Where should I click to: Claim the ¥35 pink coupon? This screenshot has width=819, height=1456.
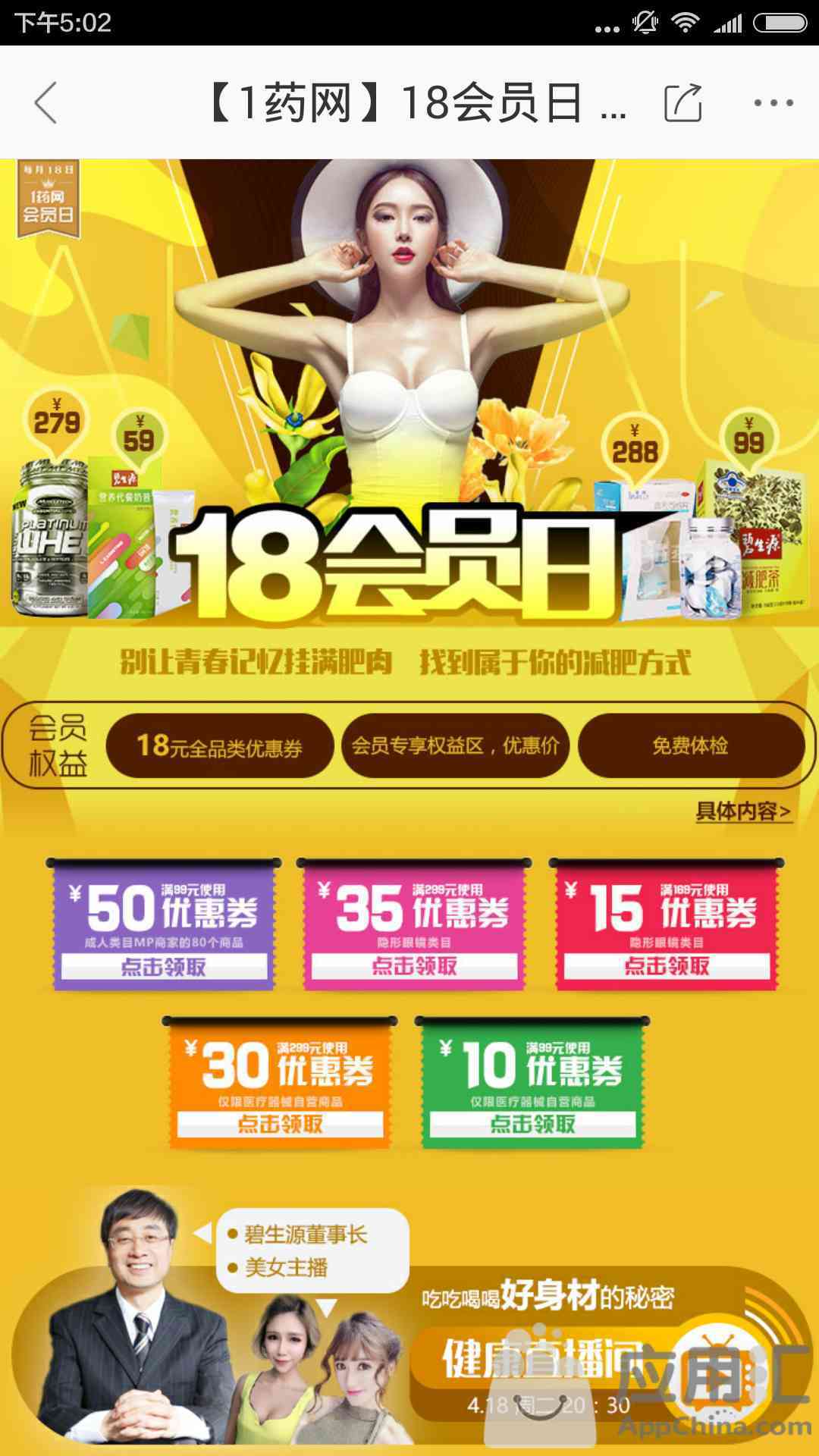pyautogui.click(x=414, y=966)
